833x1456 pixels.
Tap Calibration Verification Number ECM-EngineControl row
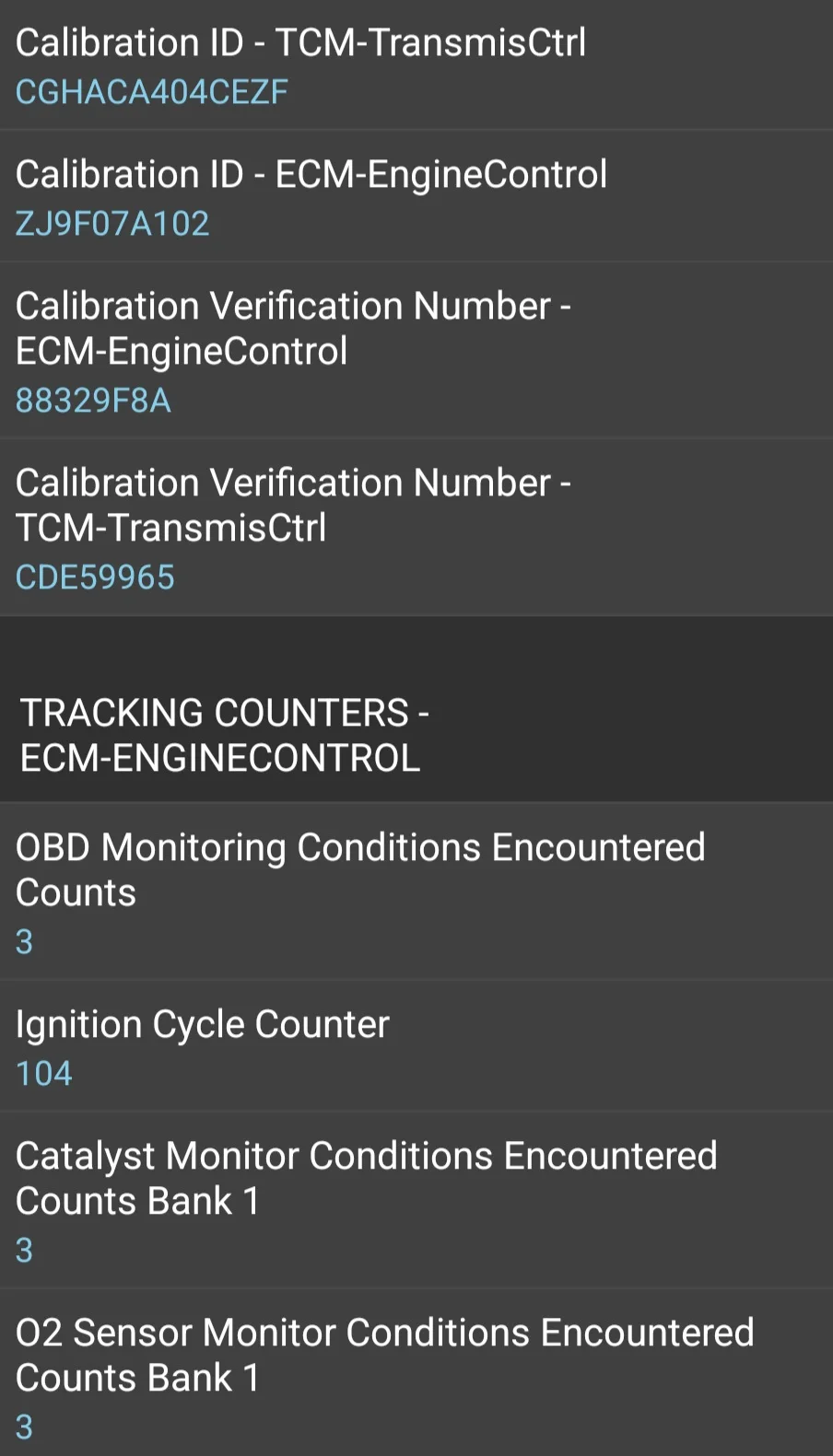point(416,350)
